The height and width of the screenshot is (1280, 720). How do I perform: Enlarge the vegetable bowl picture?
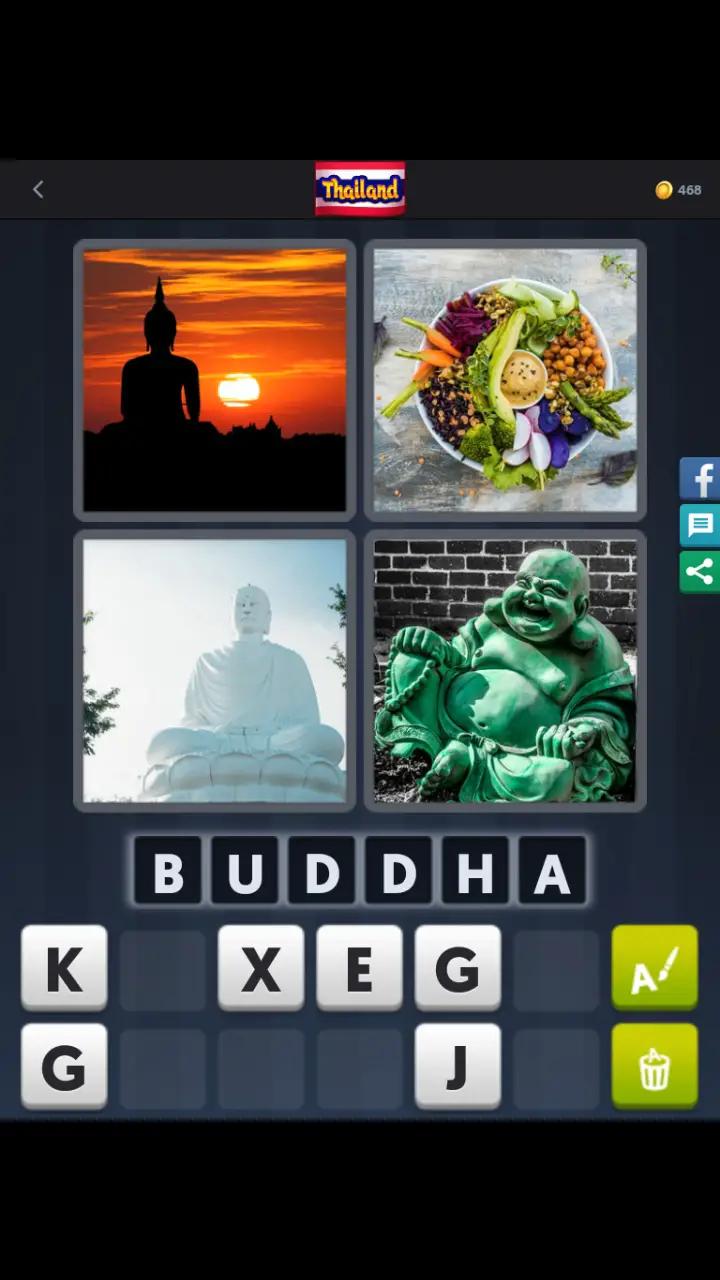point(505,380)
